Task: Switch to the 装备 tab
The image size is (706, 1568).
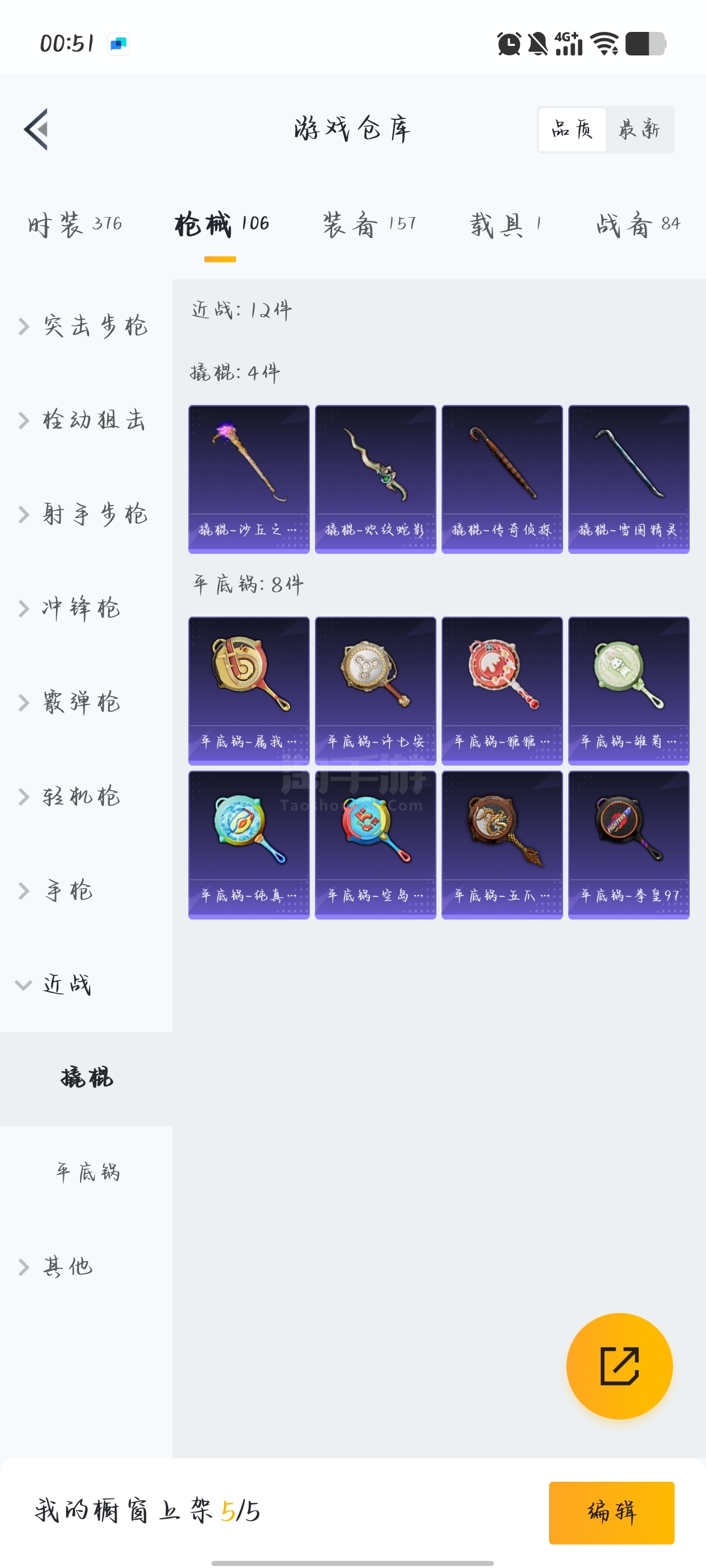Action: tap(369, 225)
